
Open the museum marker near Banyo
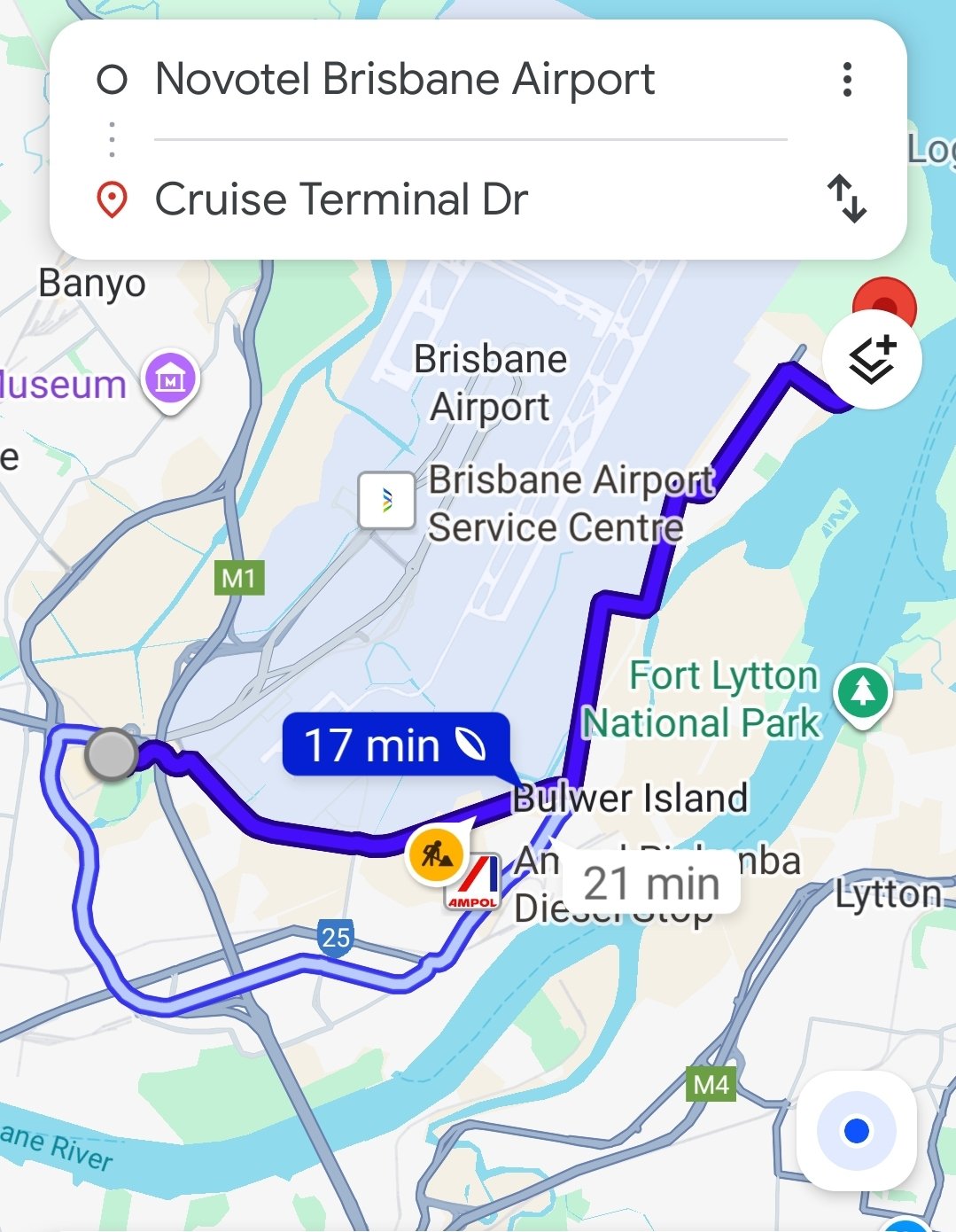[x=172, y=381]
